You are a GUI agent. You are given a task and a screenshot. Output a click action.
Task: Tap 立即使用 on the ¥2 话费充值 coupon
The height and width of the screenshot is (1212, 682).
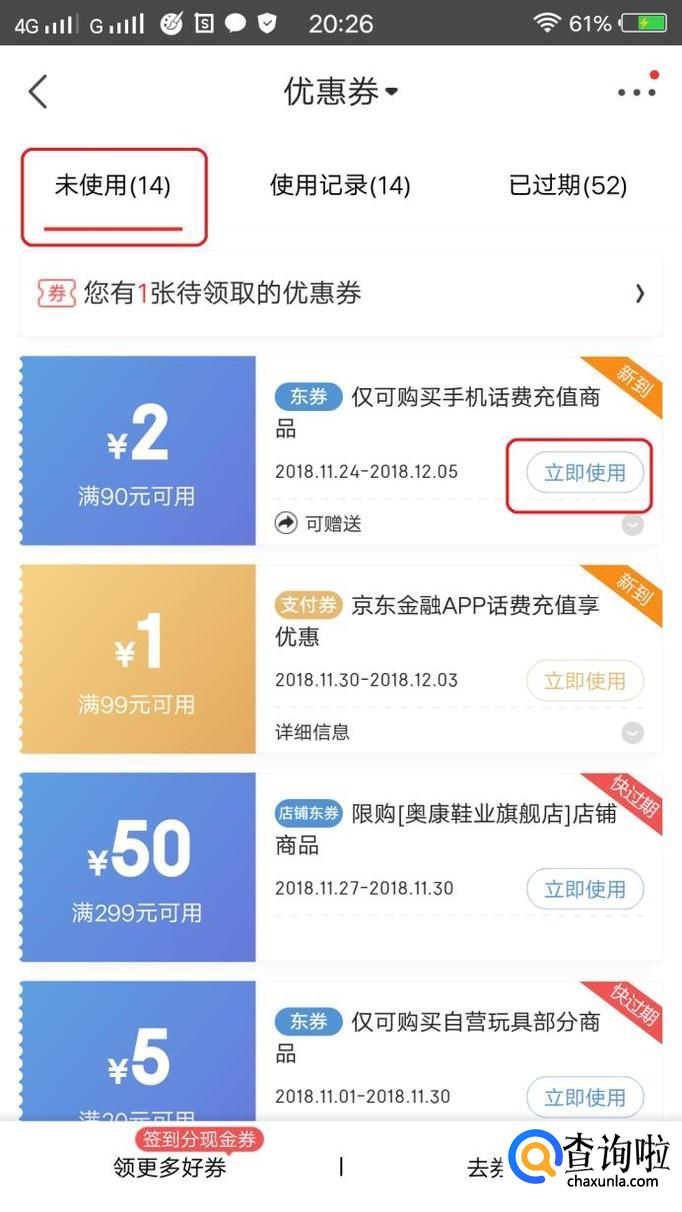[585, 473]
